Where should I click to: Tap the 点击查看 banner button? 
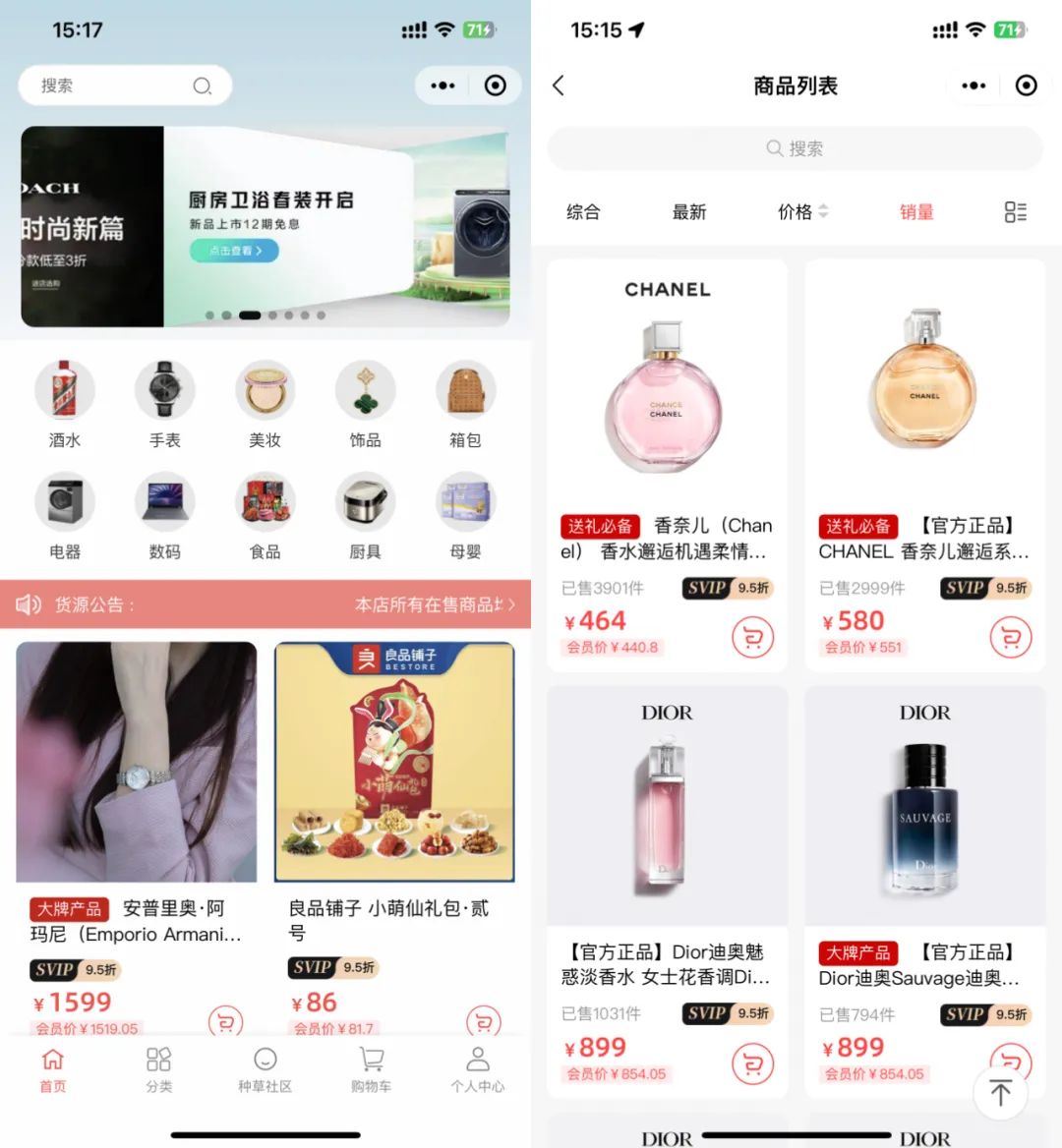[x=233, y=251]
